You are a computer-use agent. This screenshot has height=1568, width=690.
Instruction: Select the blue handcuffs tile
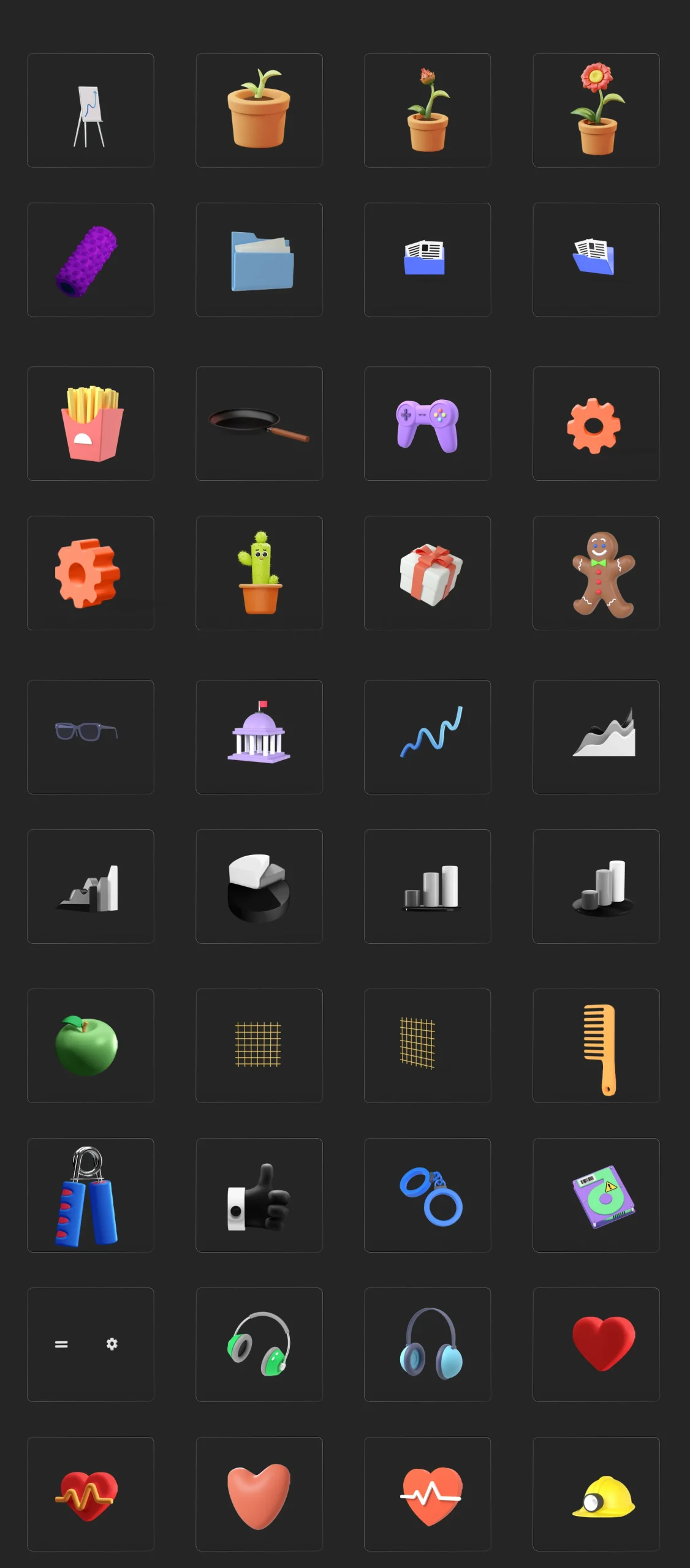[427, 1195]
